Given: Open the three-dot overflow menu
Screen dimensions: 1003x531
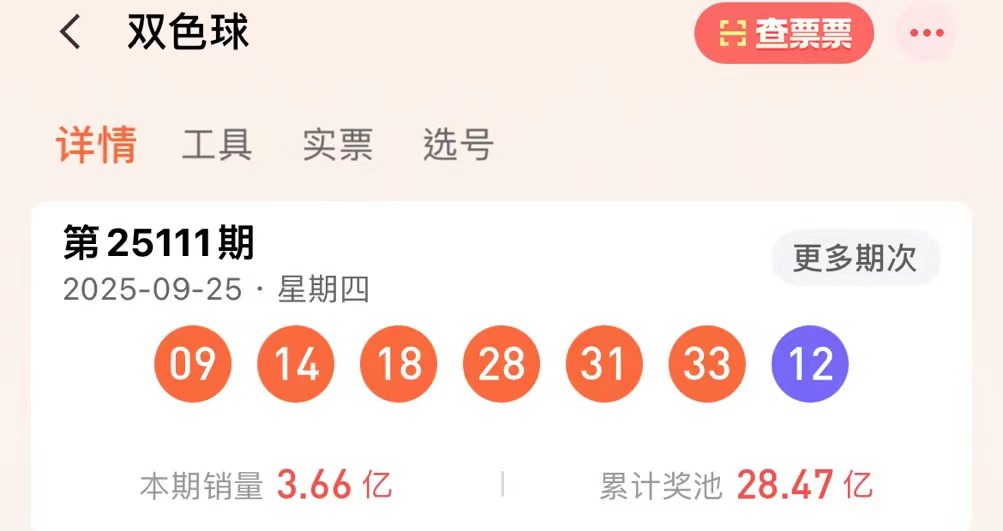Looking at the screenshot, I should coord(926,34).
